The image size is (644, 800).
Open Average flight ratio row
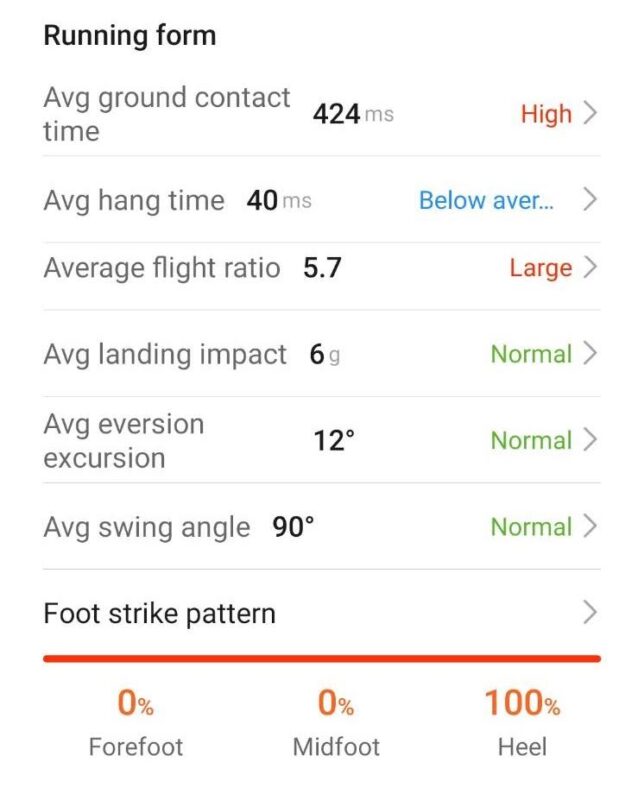(320, 268)
